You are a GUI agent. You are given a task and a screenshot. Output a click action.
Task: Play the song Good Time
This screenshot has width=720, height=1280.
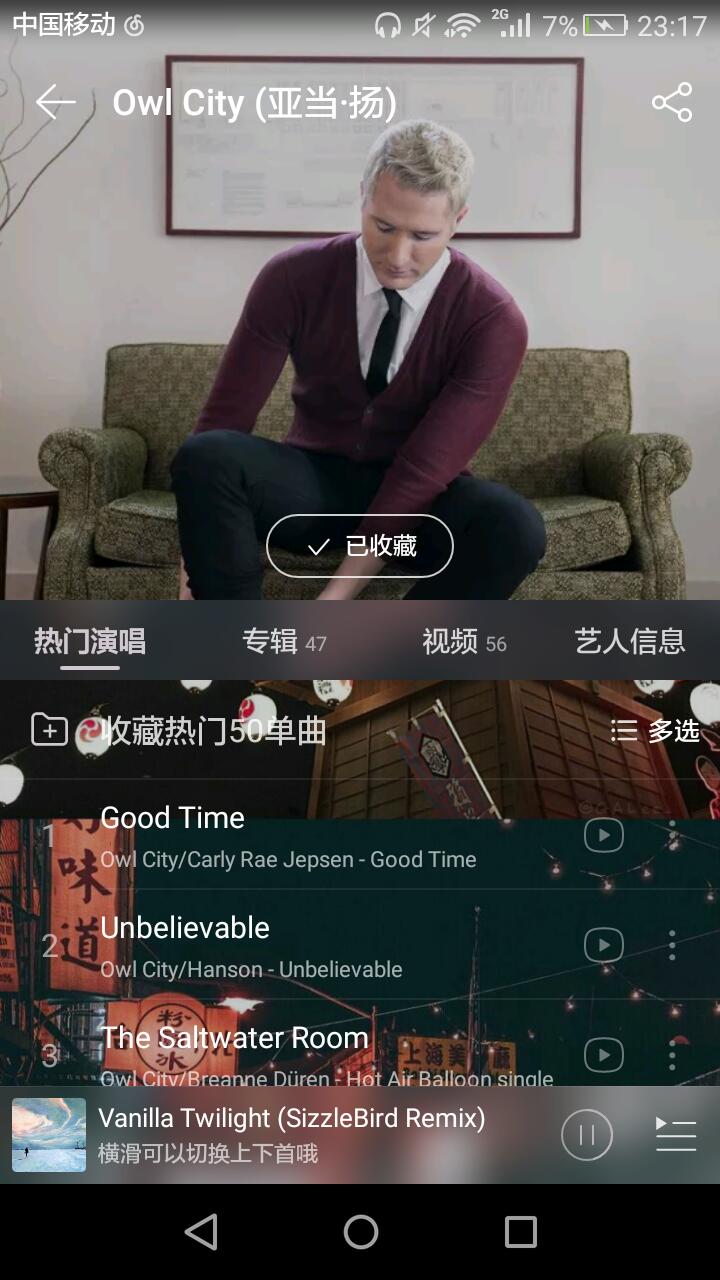[300, 836]
